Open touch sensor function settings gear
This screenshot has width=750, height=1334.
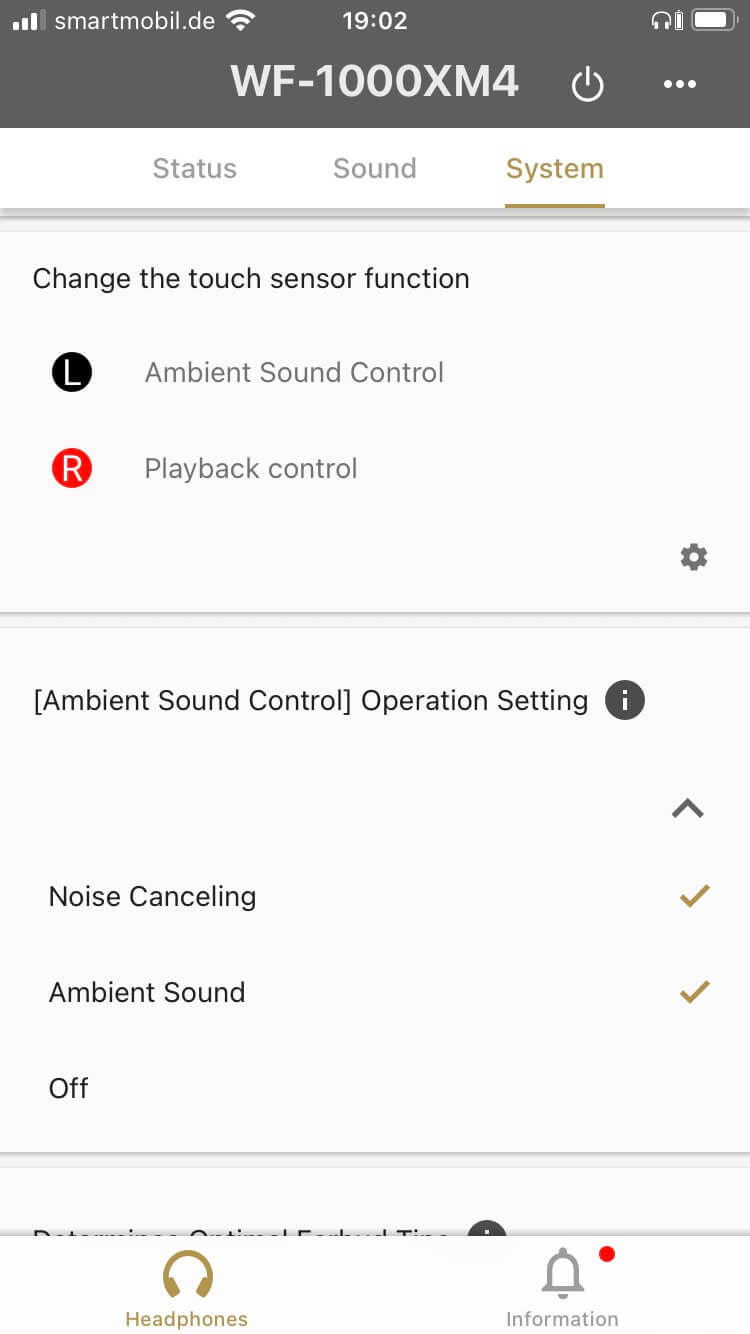[693, 557]
